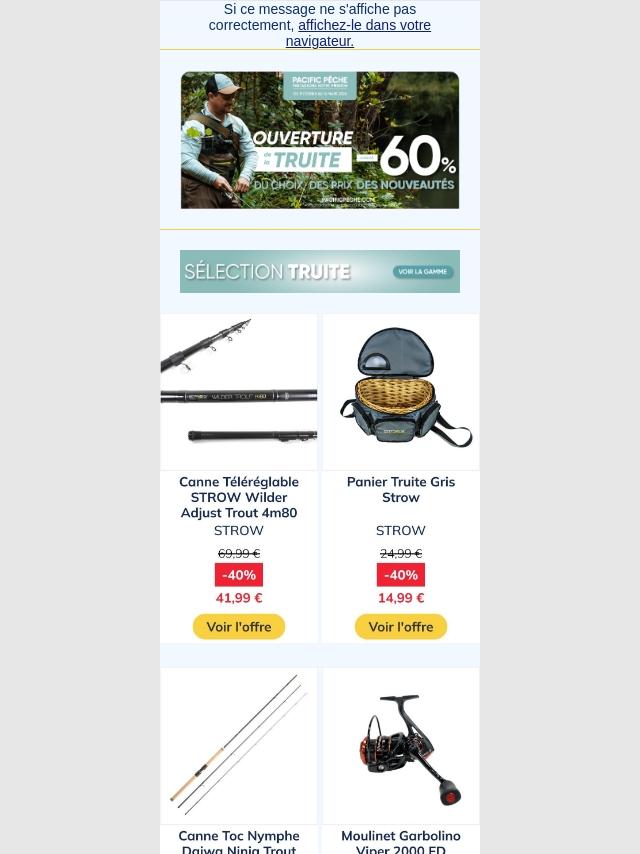This screenshot has width=640, height=854.
Task: Tap Voir l'offre for Canne Téléréglable STROW
Action: click(239, 627)
